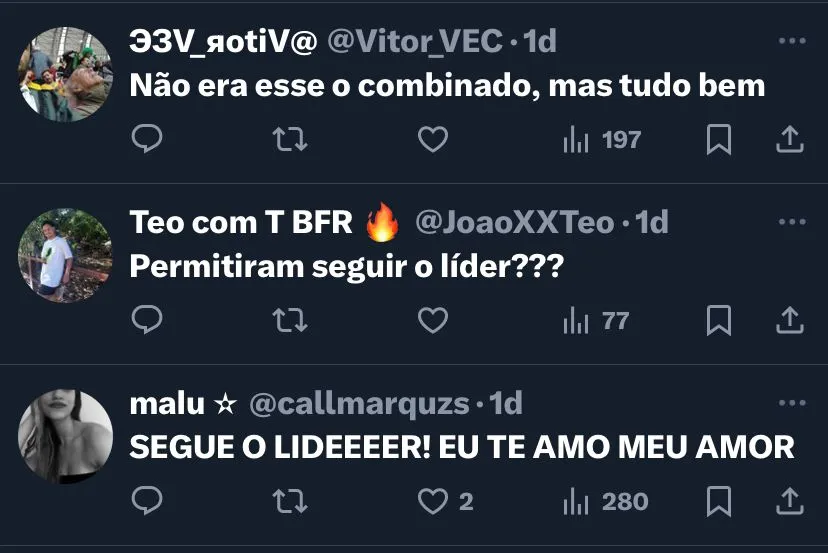This screenshot has width=828, height=553.
Task: View Teo com T BFR's avatar profile
Action: coord(66,255)
